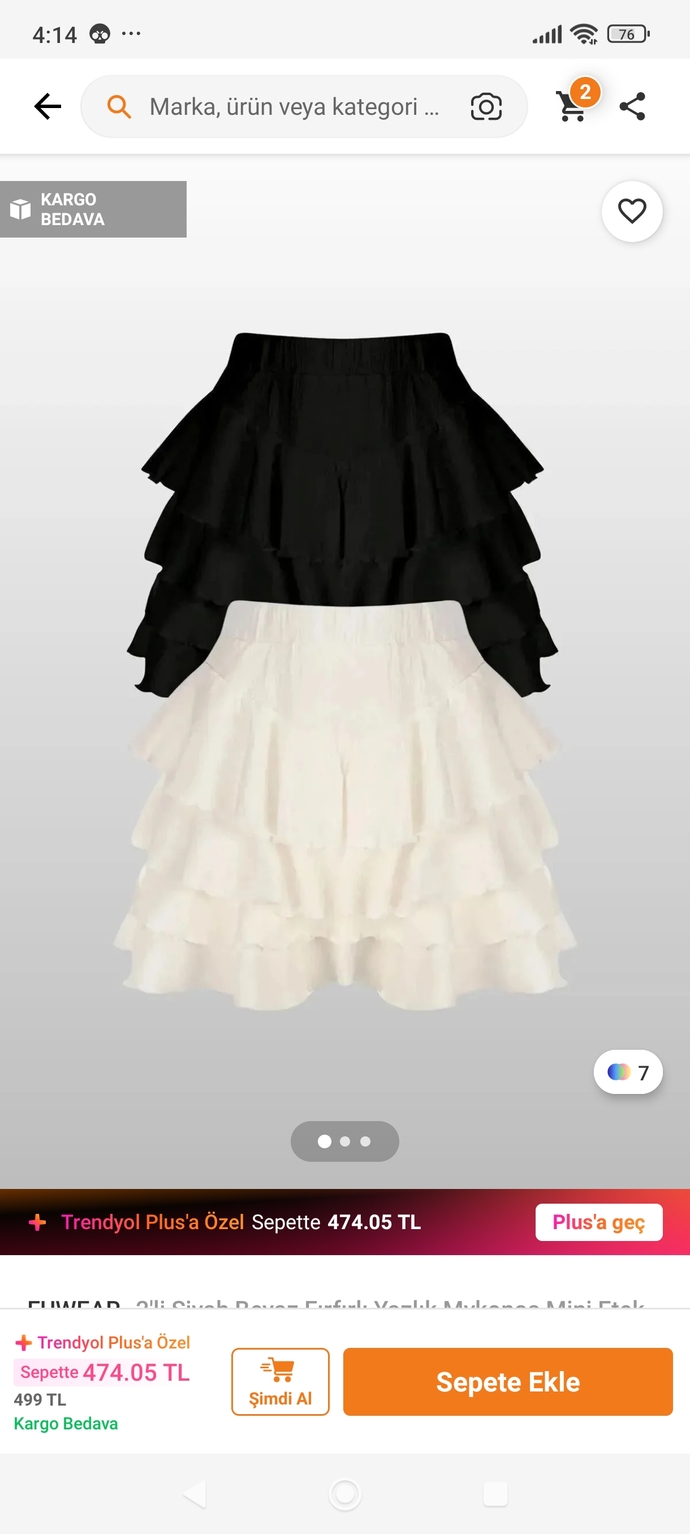Share this product
The width and height of the screenshot is (690, 1534).
[x=632, y=106]
